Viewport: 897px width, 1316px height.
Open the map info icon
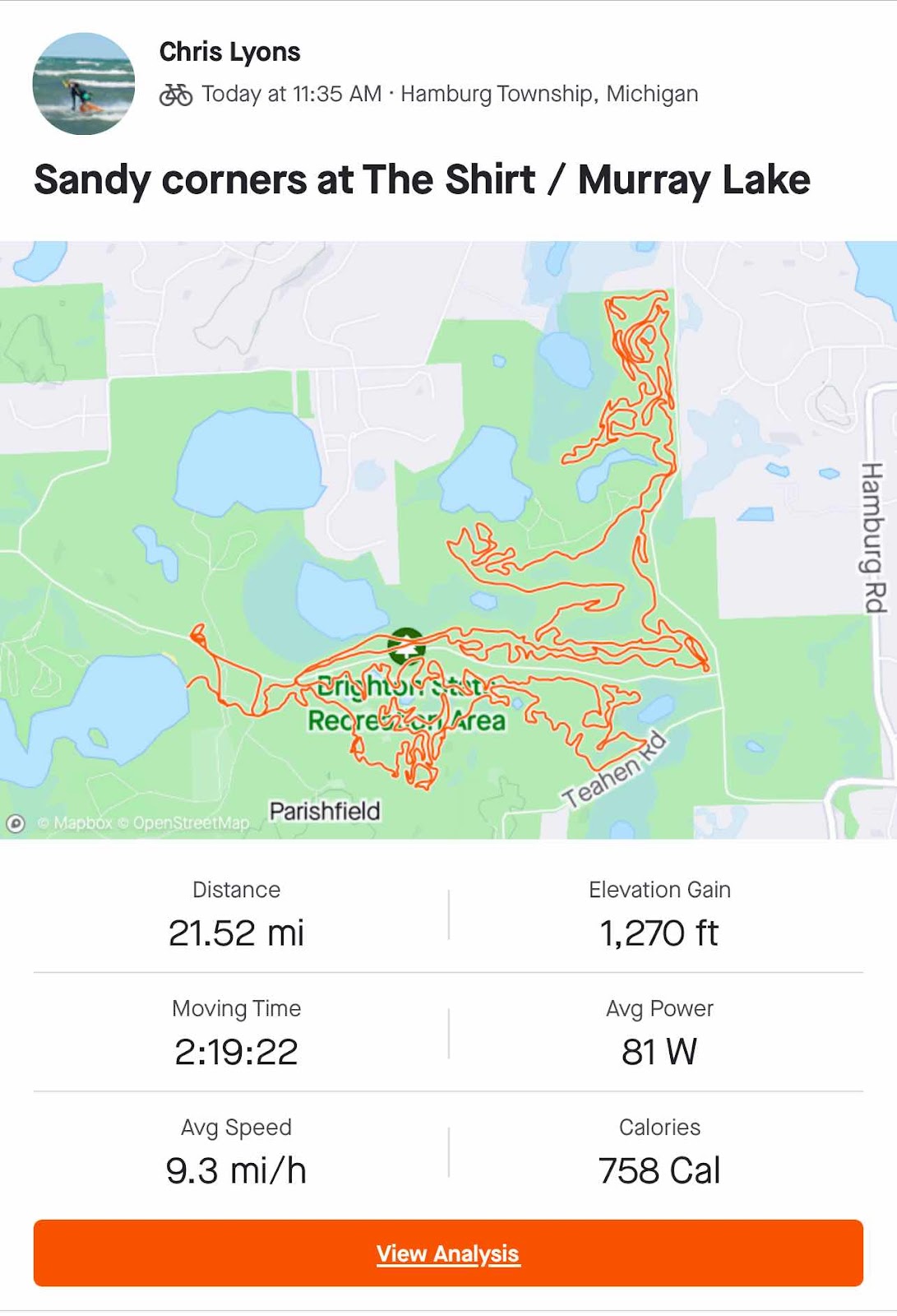coord(16,822)
